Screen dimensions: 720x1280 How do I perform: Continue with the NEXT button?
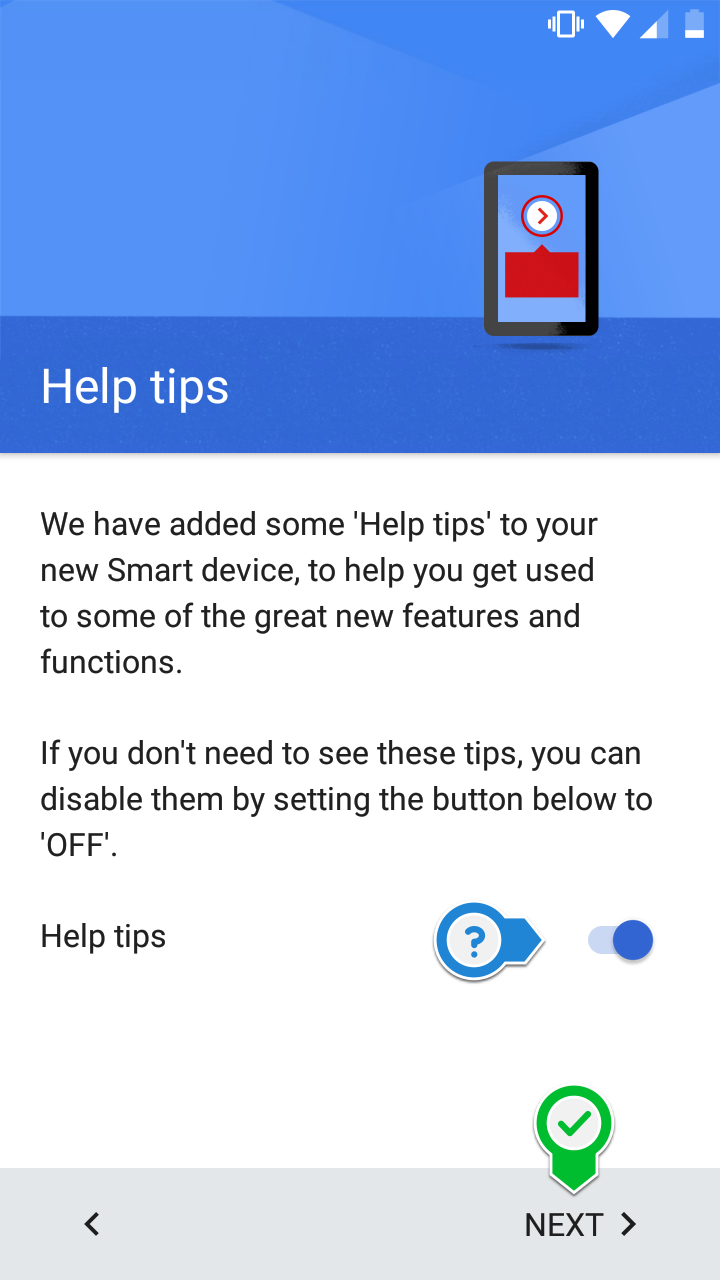pos(581,1224)
